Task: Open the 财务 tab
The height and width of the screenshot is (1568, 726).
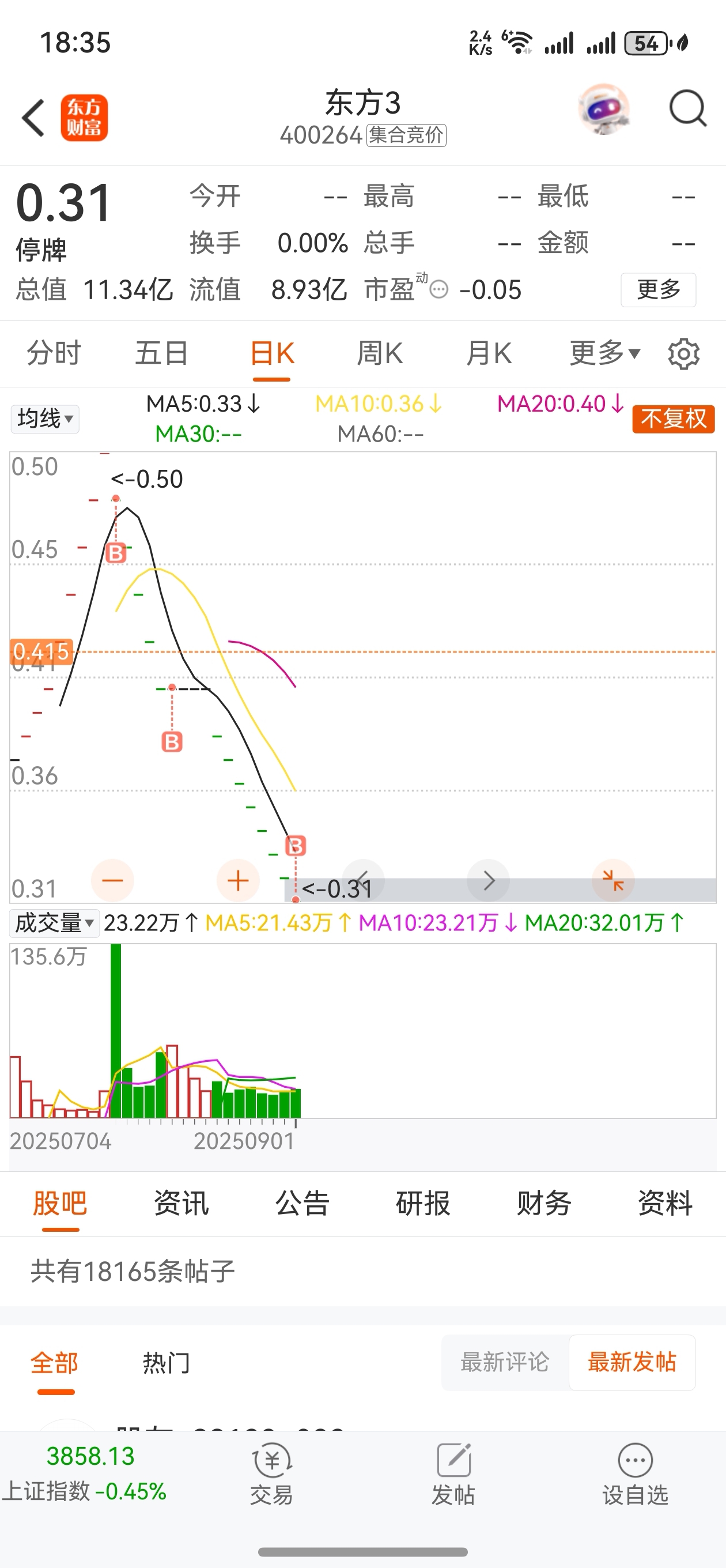Action: (x=544, y=1204)
